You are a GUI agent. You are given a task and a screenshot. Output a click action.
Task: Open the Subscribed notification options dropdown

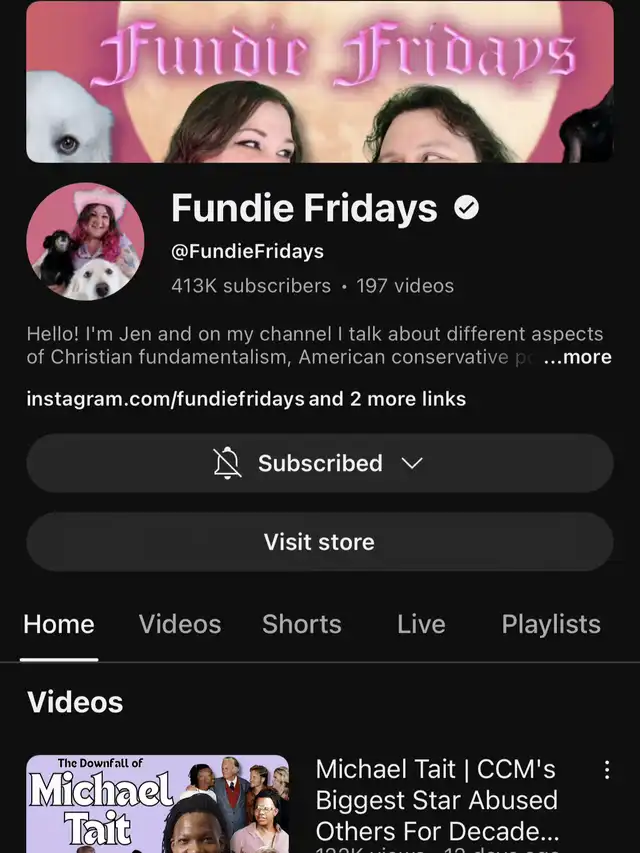click(319, 463)
